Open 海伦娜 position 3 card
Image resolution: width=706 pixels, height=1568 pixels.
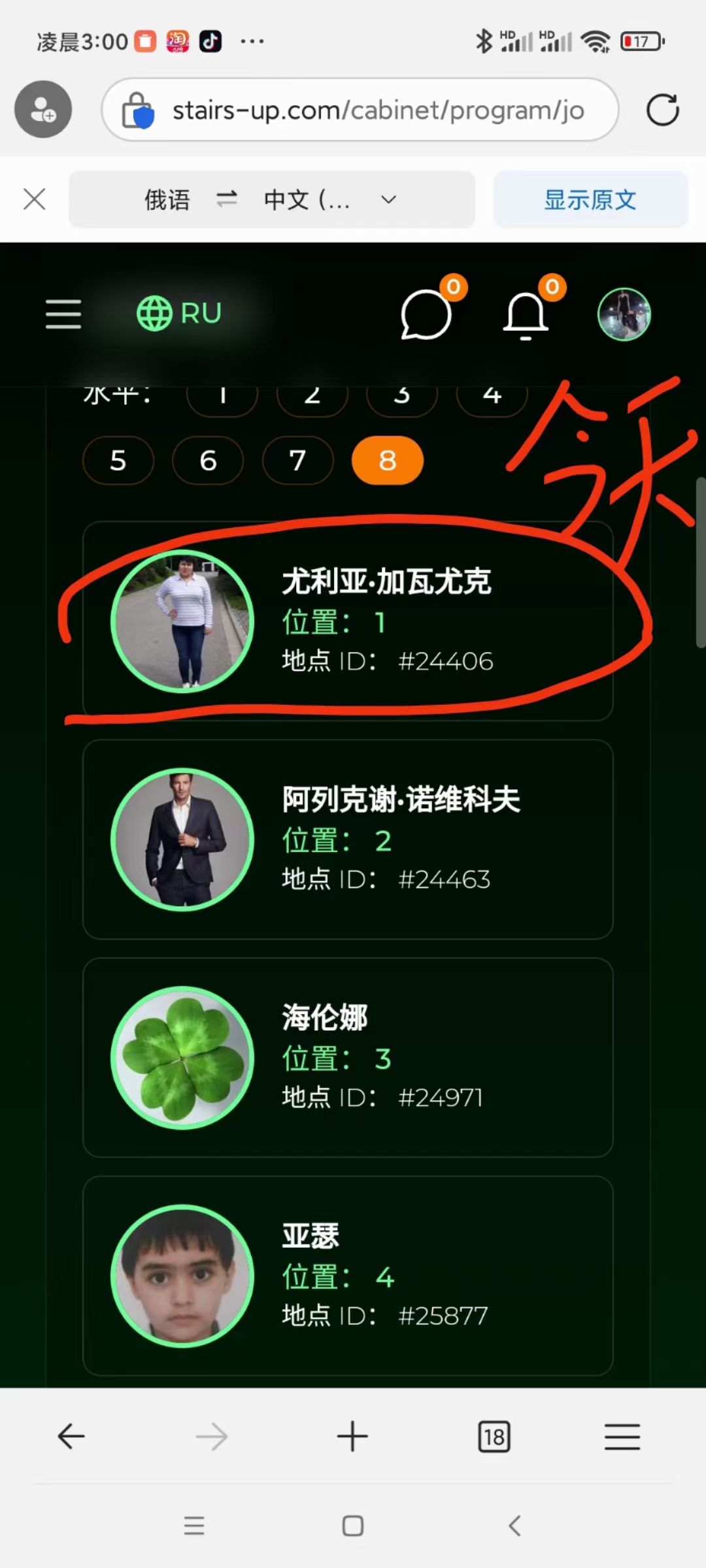[348, 1057]
